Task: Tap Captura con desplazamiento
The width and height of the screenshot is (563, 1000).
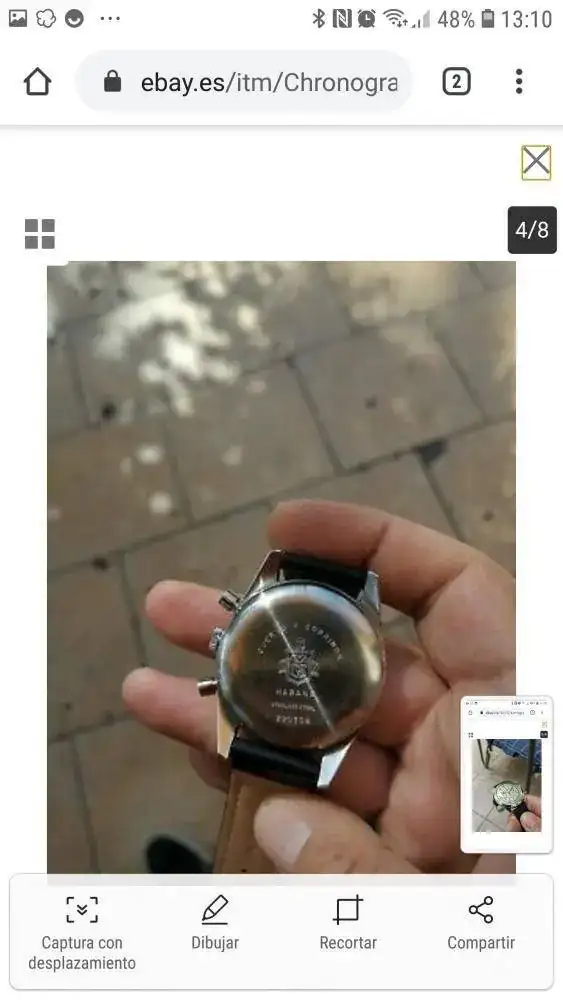Action: click(82, 932)
